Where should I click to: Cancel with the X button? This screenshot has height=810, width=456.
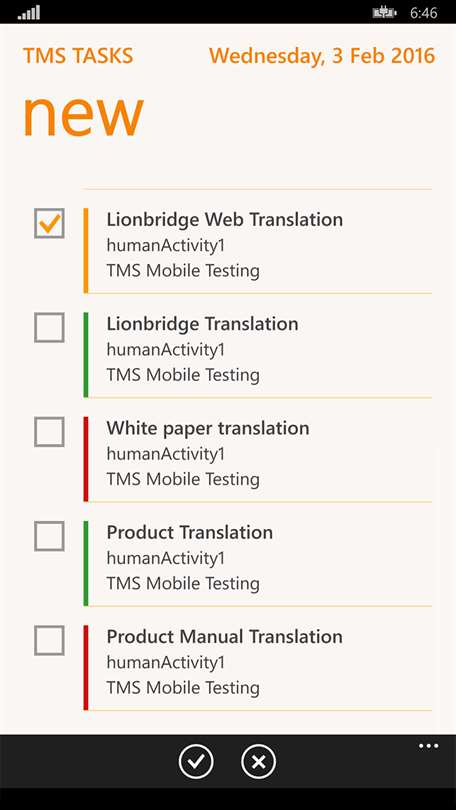pos(258,761)
